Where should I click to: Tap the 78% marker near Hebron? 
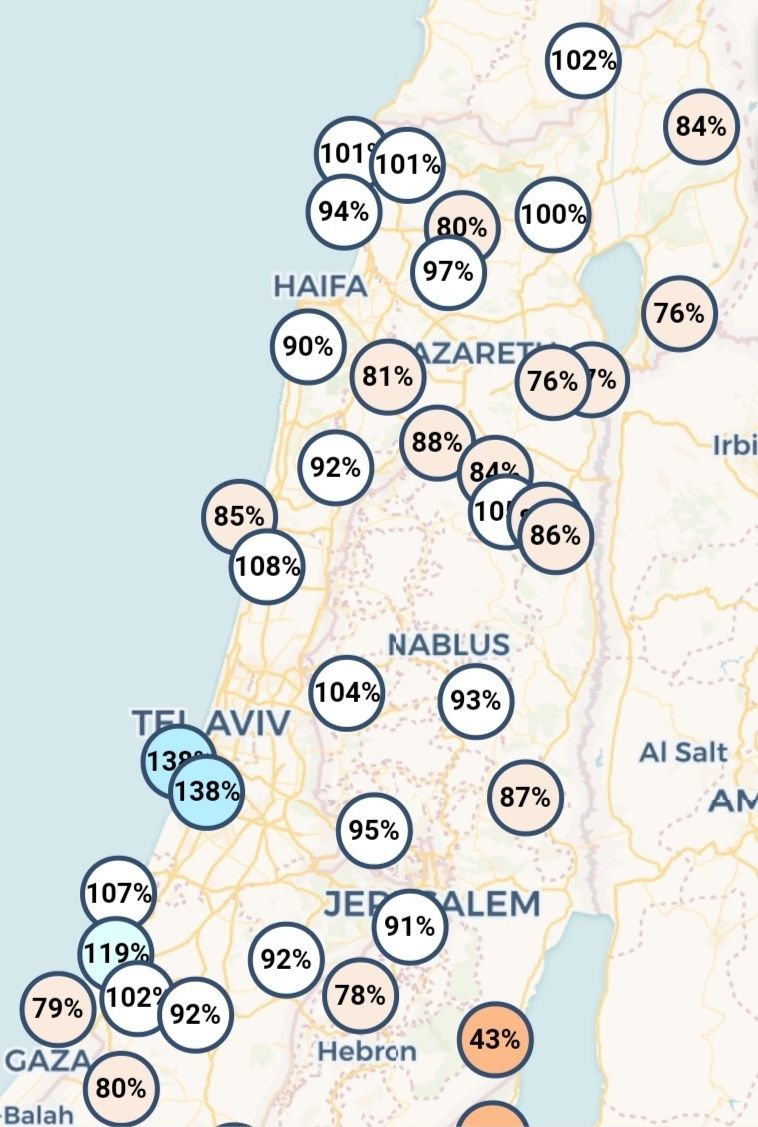tap(360, 996)
